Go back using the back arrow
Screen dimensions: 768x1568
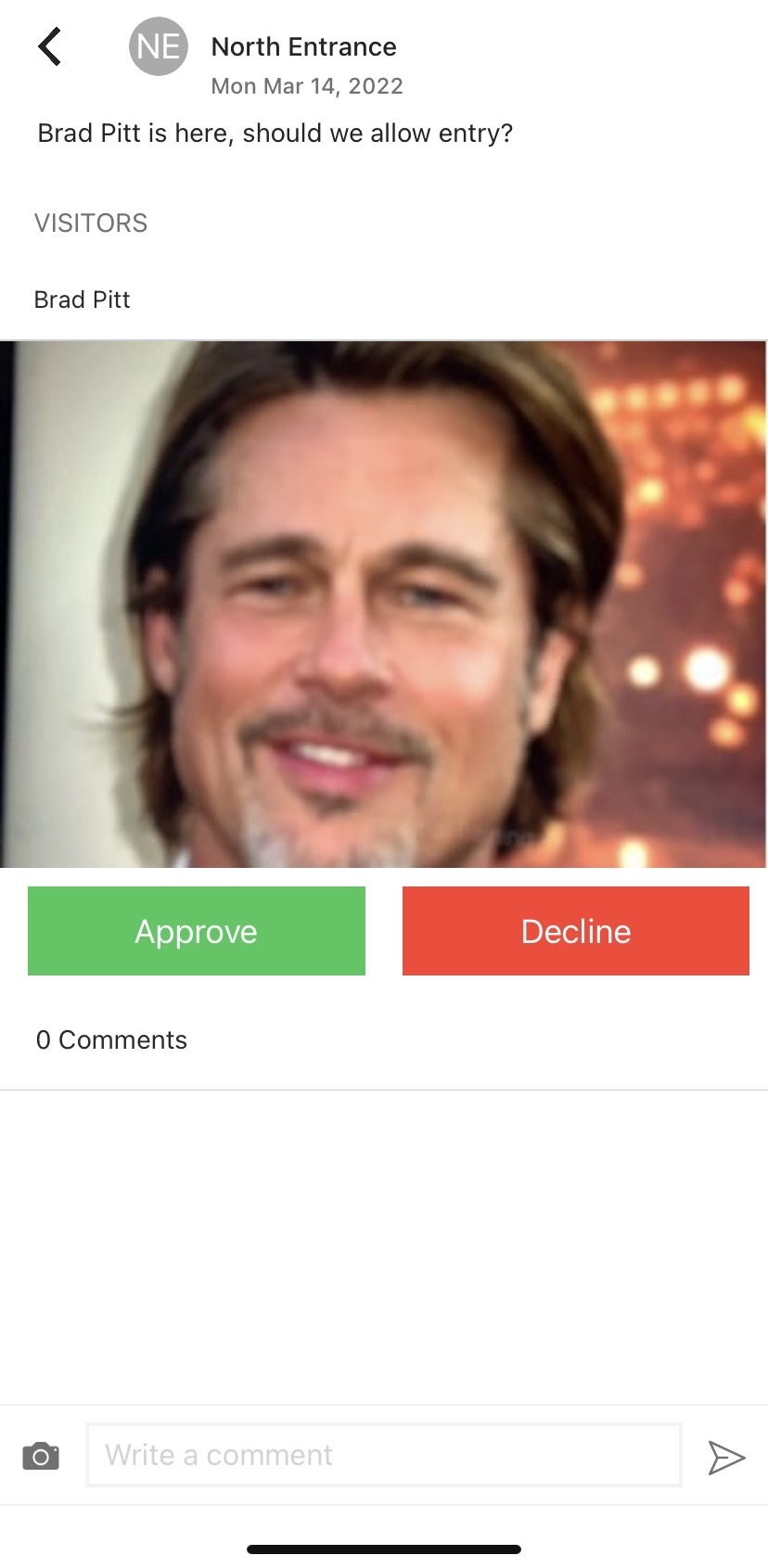(50, 46)
